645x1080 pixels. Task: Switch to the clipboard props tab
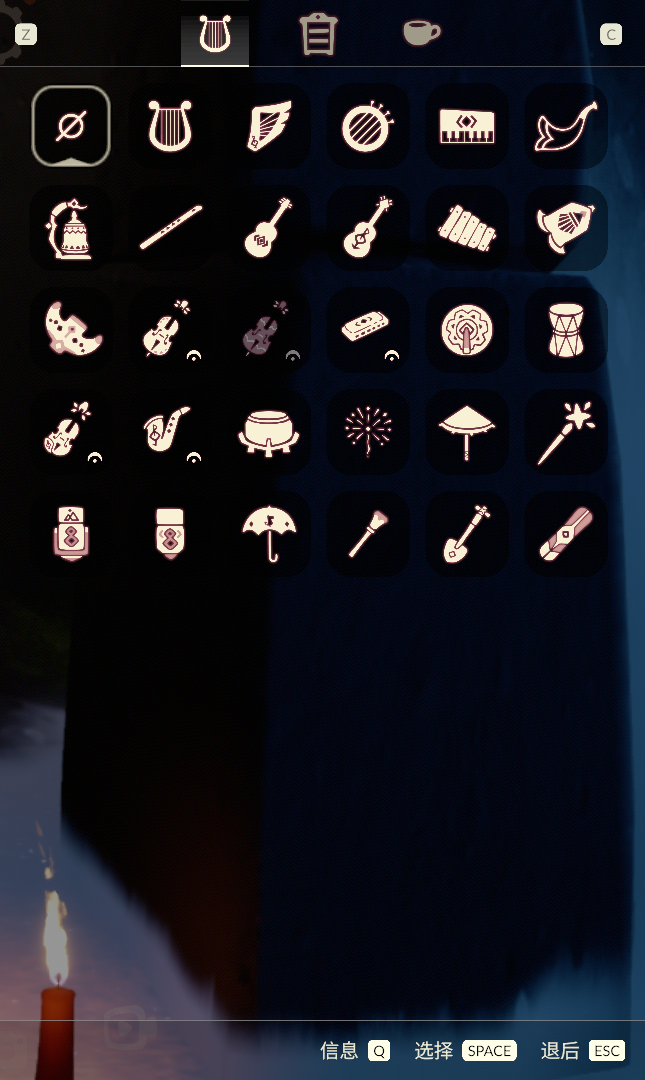click(x=318, y=35)
